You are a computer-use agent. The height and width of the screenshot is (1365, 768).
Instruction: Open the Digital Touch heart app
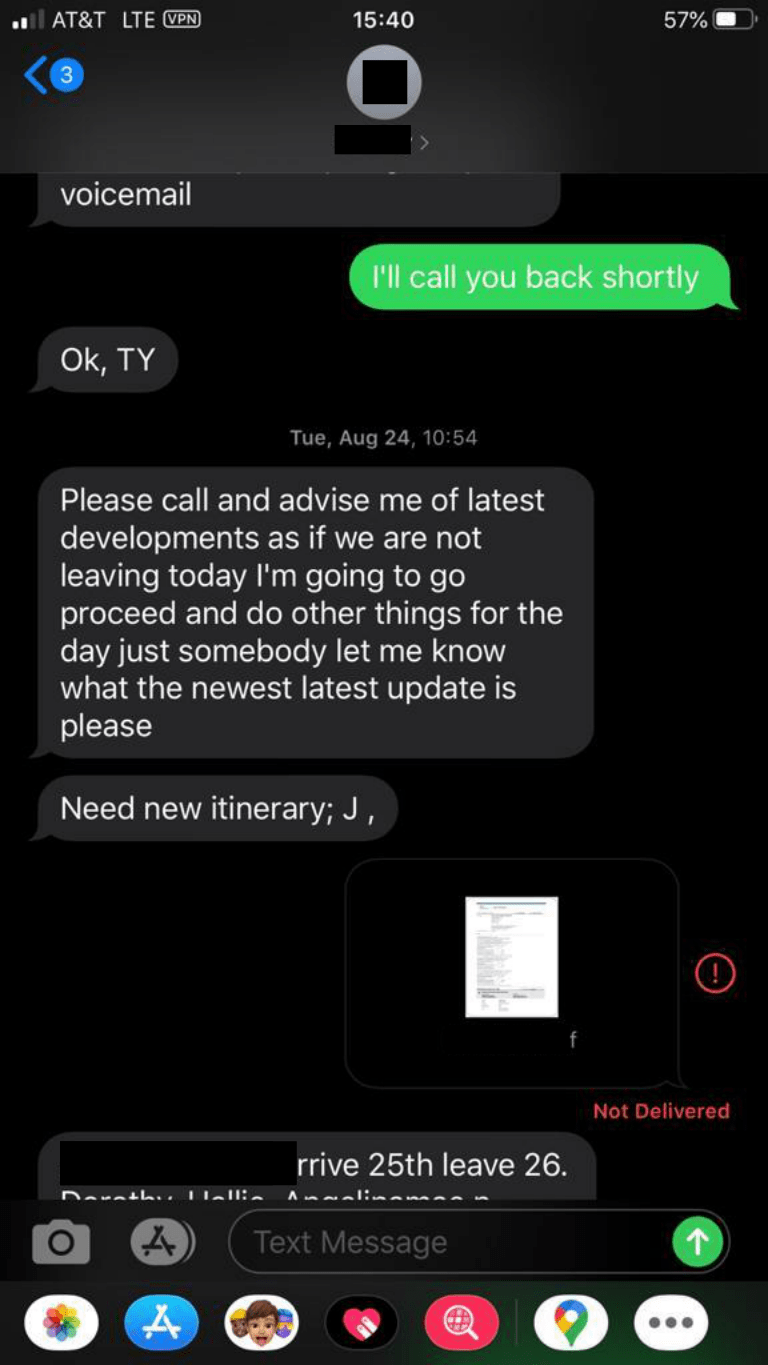pos(361,1323)
